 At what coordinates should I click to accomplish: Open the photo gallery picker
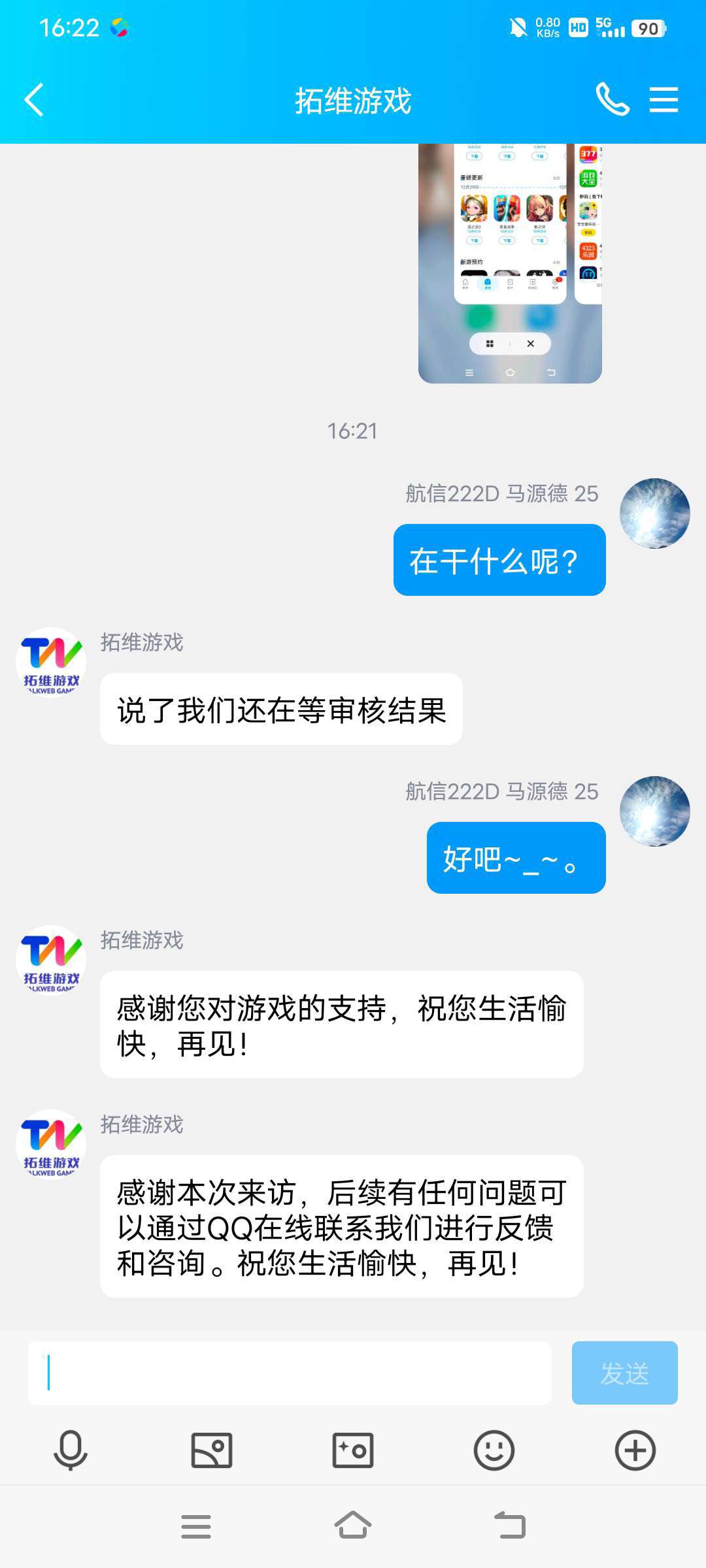pos(212,1450)
